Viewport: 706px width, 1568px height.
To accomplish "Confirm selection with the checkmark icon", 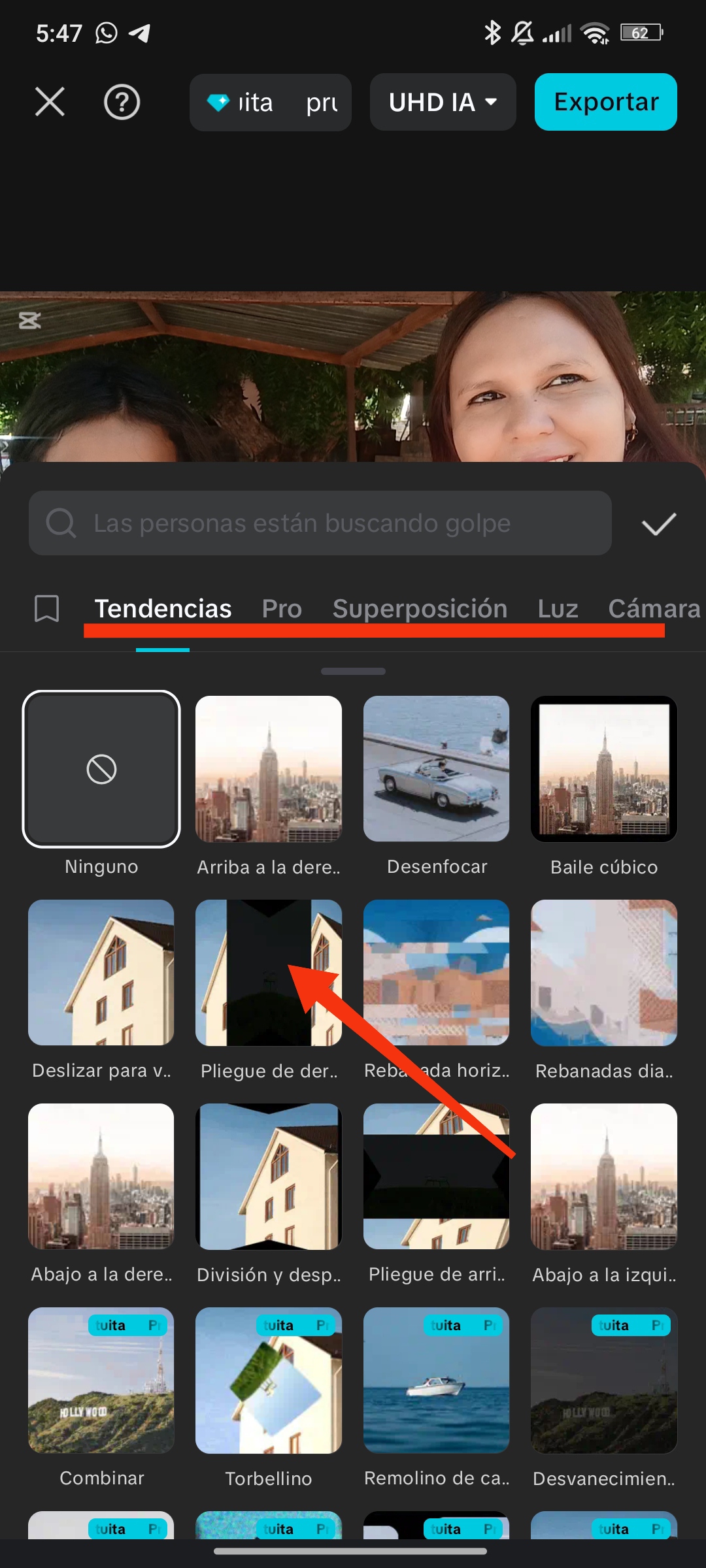I will pos(658,523).
